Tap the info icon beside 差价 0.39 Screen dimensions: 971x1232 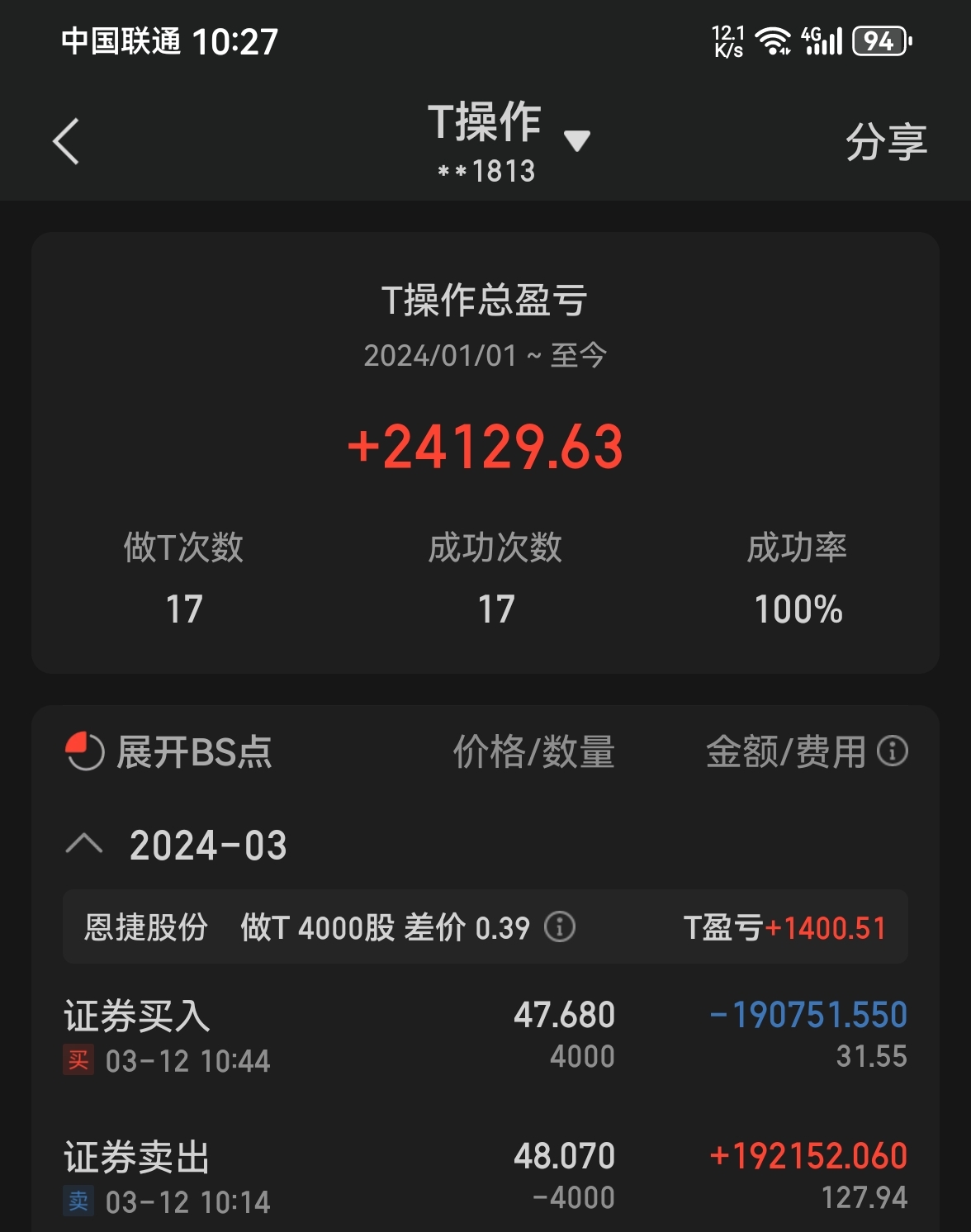point(561,927)
